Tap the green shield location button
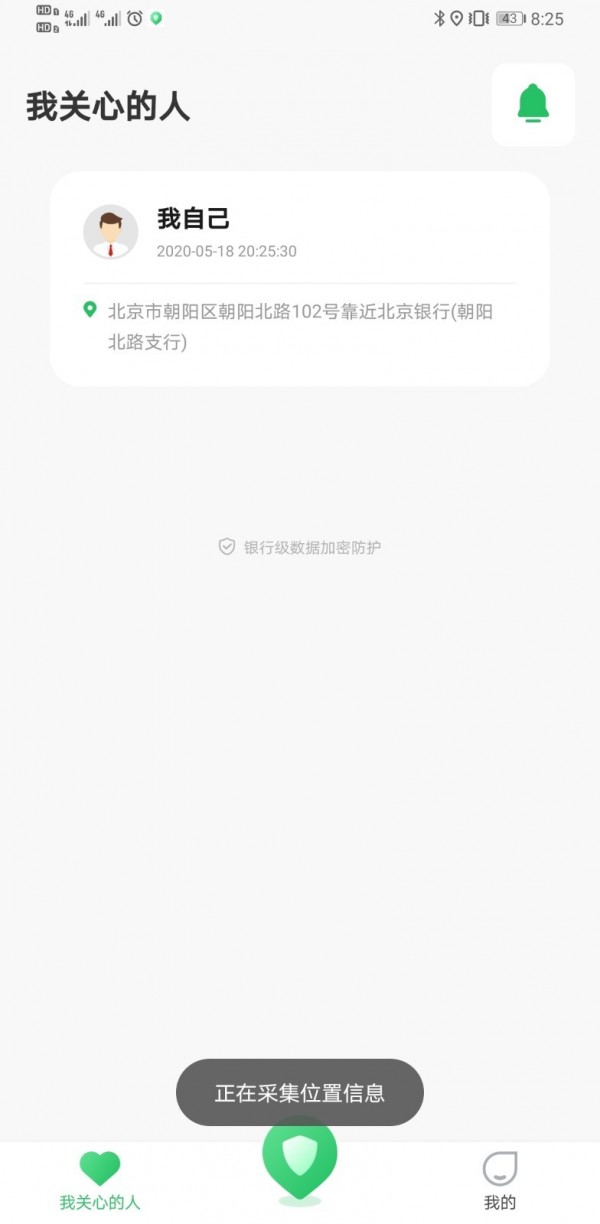The height and width of the screenshot is (1224, 600). point(300,1159)
